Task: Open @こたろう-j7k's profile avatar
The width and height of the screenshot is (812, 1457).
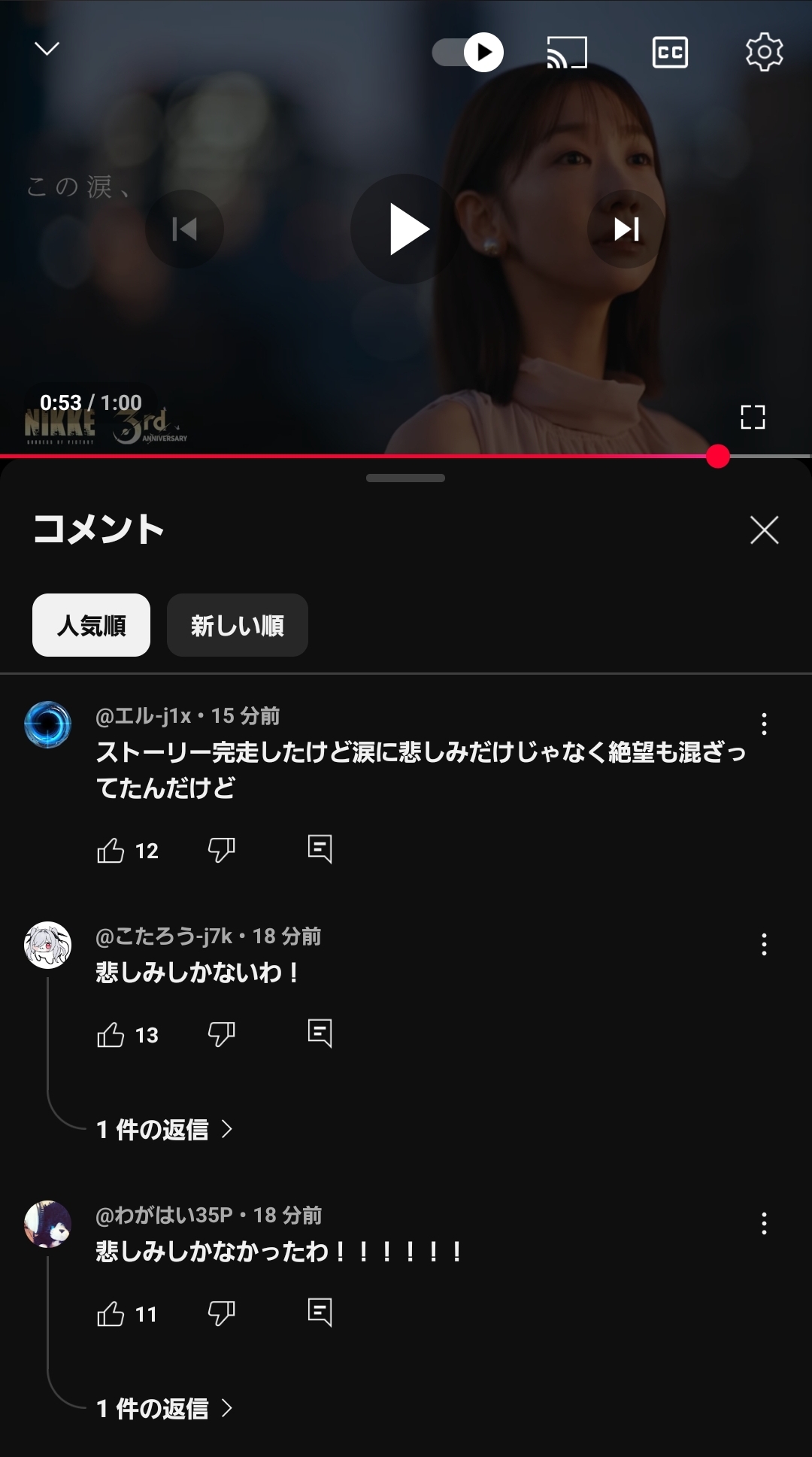Action: (48, 945)
